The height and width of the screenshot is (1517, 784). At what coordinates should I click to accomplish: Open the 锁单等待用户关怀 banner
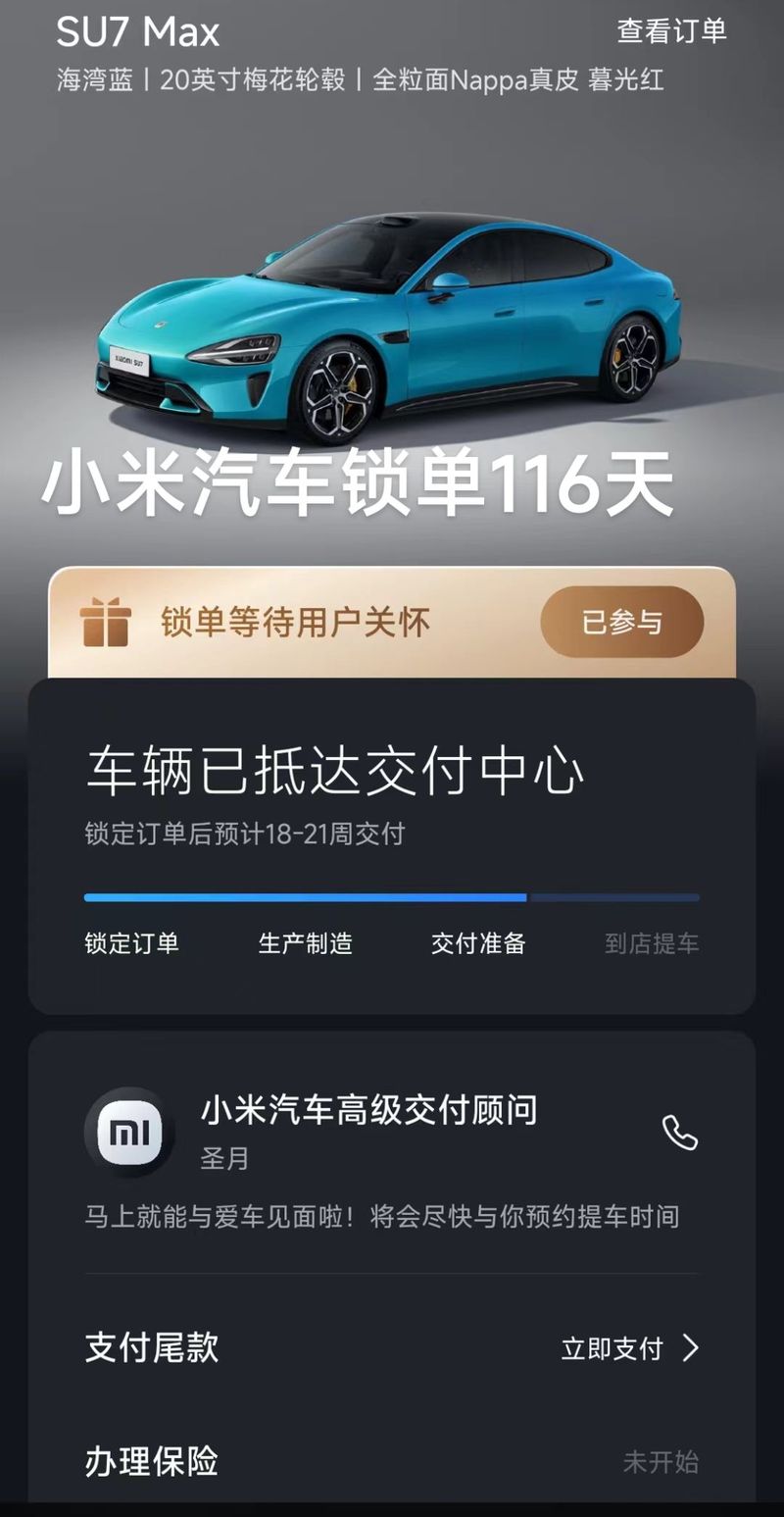pyautogui.click(x=294, y=623)
